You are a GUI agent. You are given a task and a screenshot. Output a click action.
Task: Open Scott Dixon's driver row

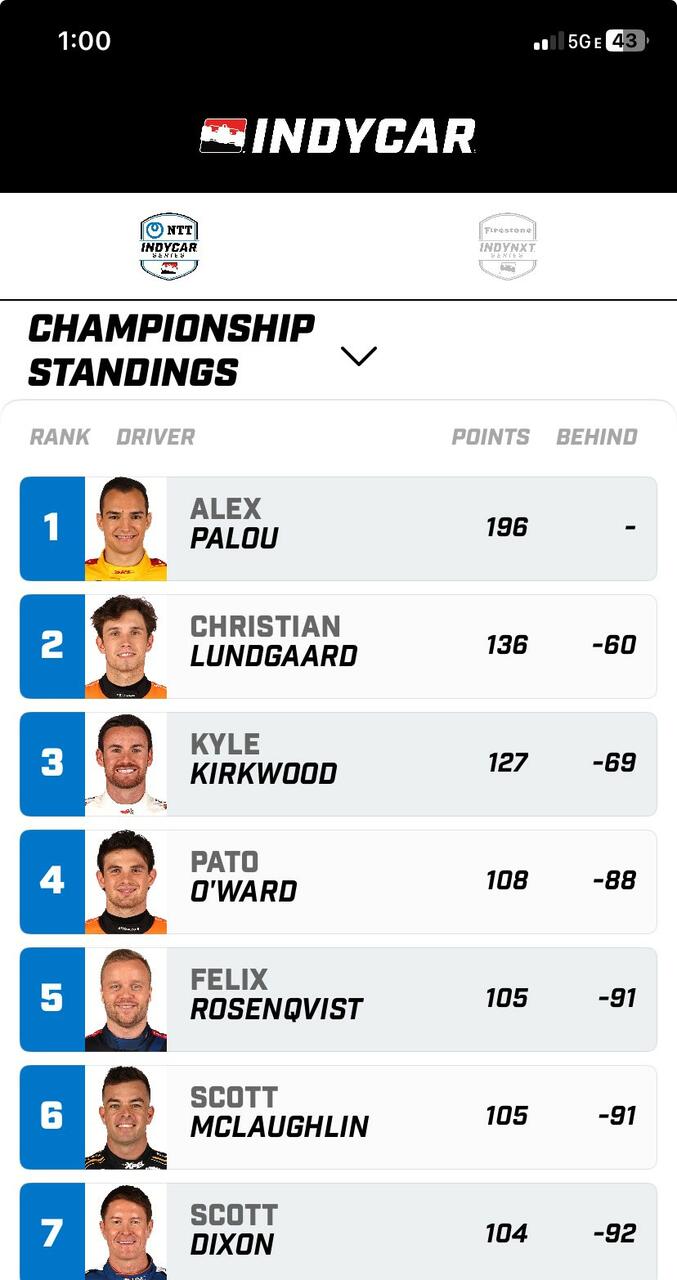click(338, 1232)
